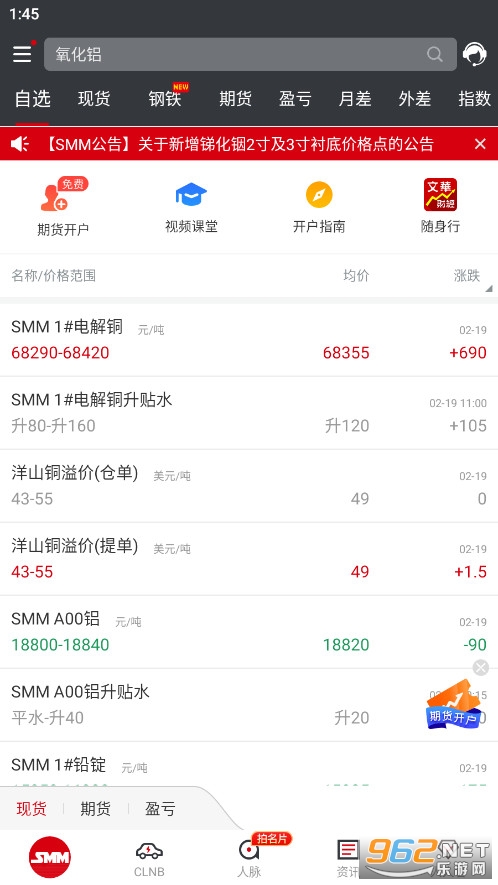498x885 pixels.
Task: Open SMM A00铝 price row
Action: point(249,632)
